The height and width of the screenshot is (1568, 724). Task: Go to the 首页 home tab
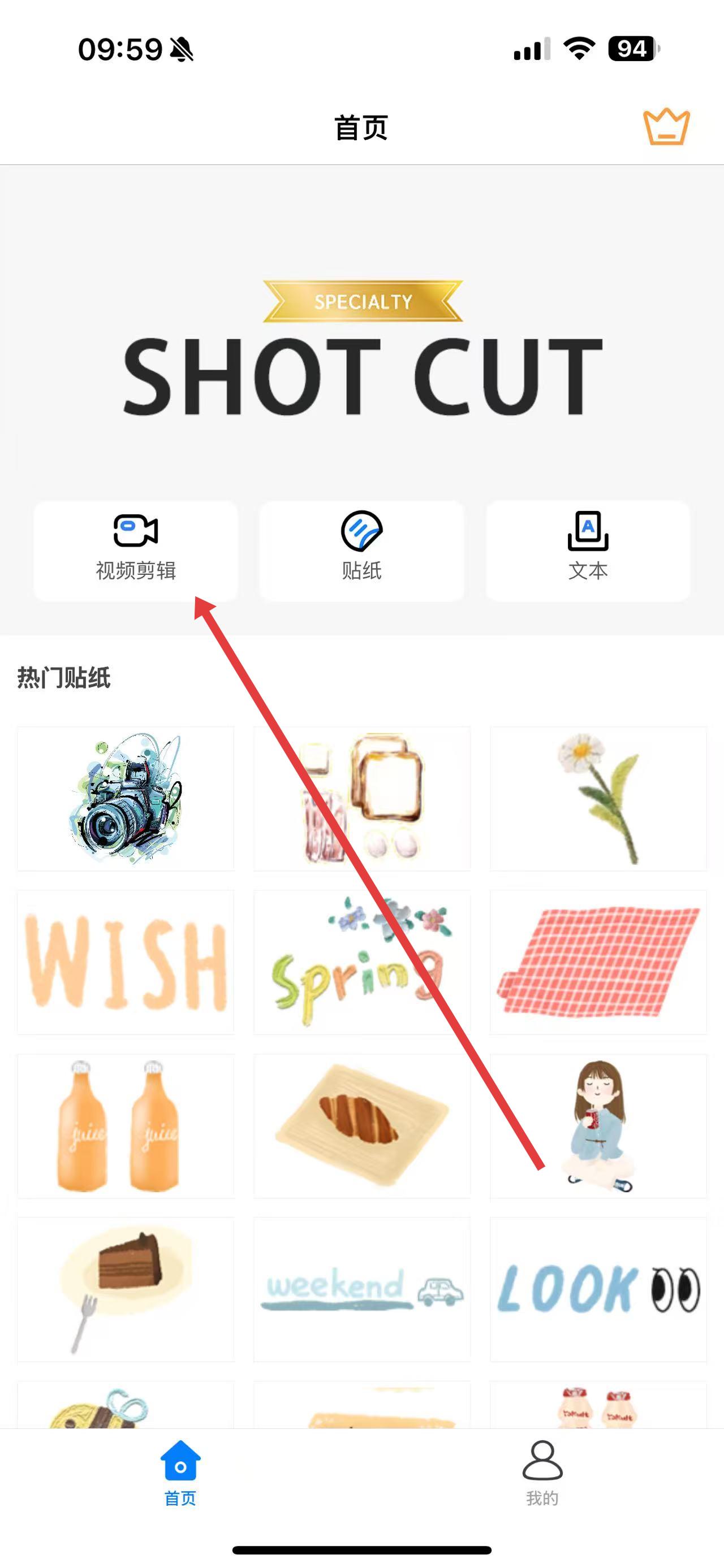coord(180,1473)
